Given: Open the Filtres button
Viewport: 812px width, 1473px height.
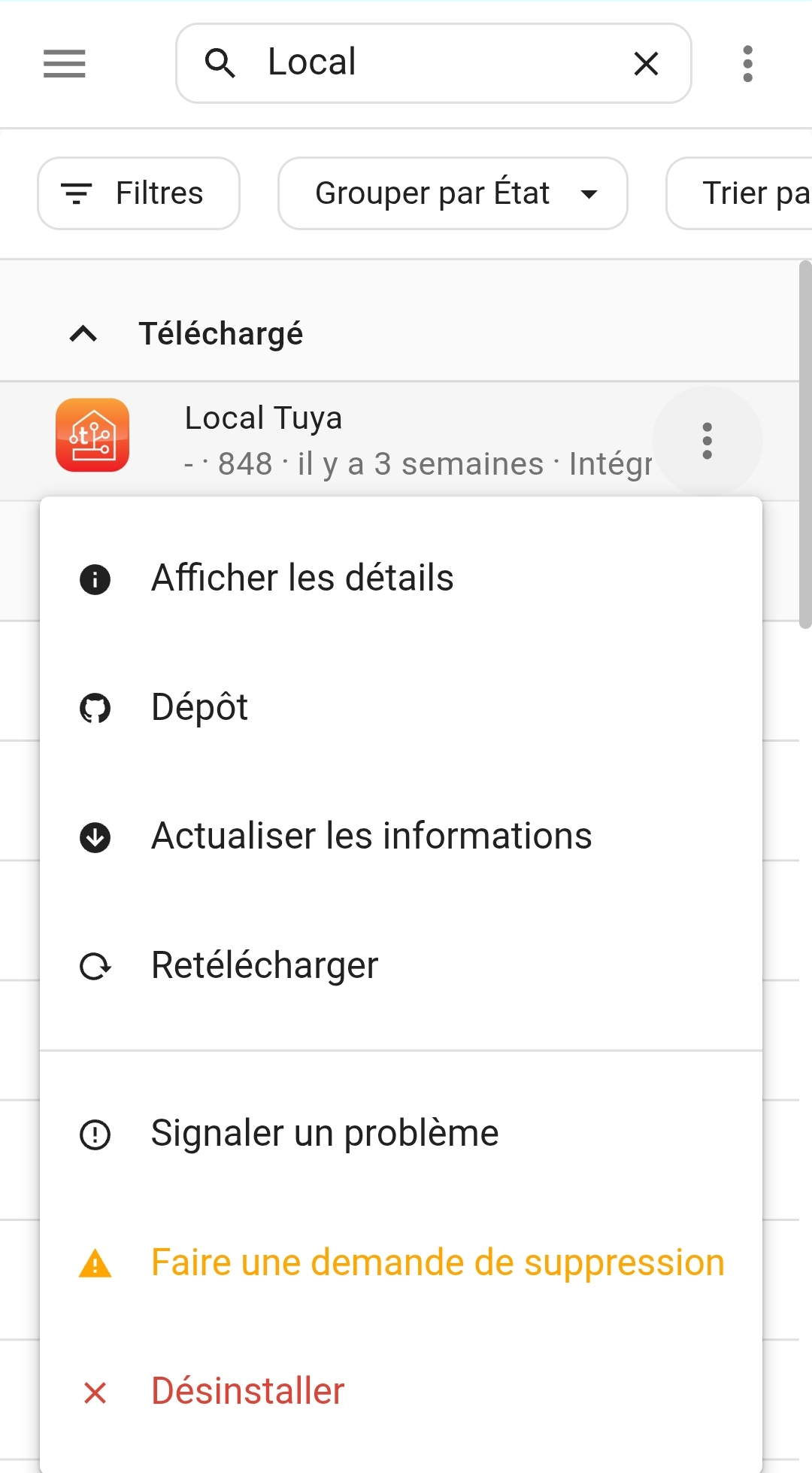Looking at the screenshot, I should [x=138, y=193].
